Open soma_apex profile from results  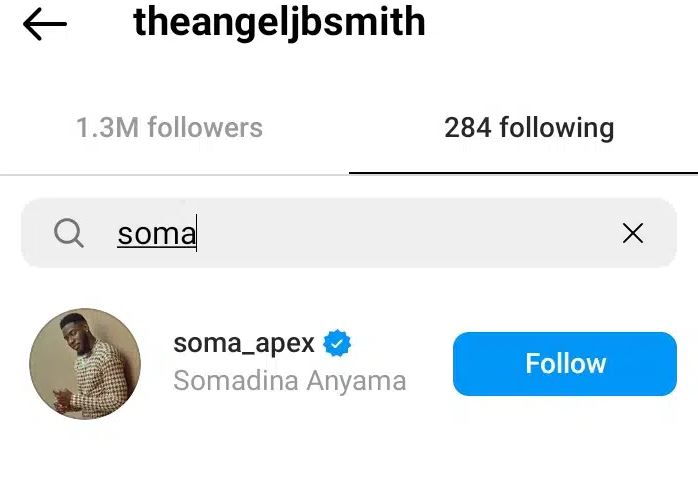(245, 345)
